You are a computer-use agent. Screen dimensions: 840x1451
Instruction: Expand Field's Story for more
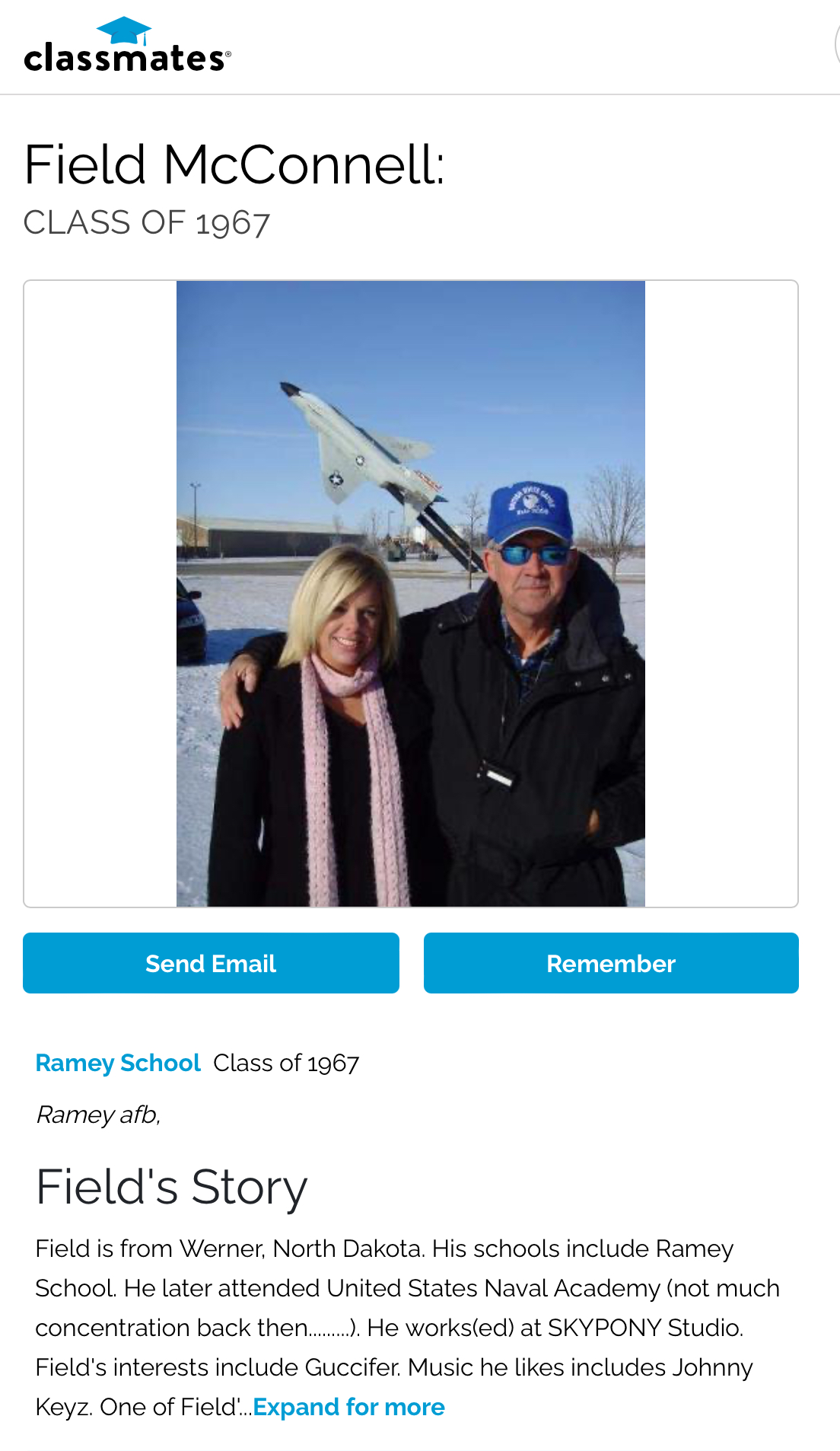tap(348, 1407)
